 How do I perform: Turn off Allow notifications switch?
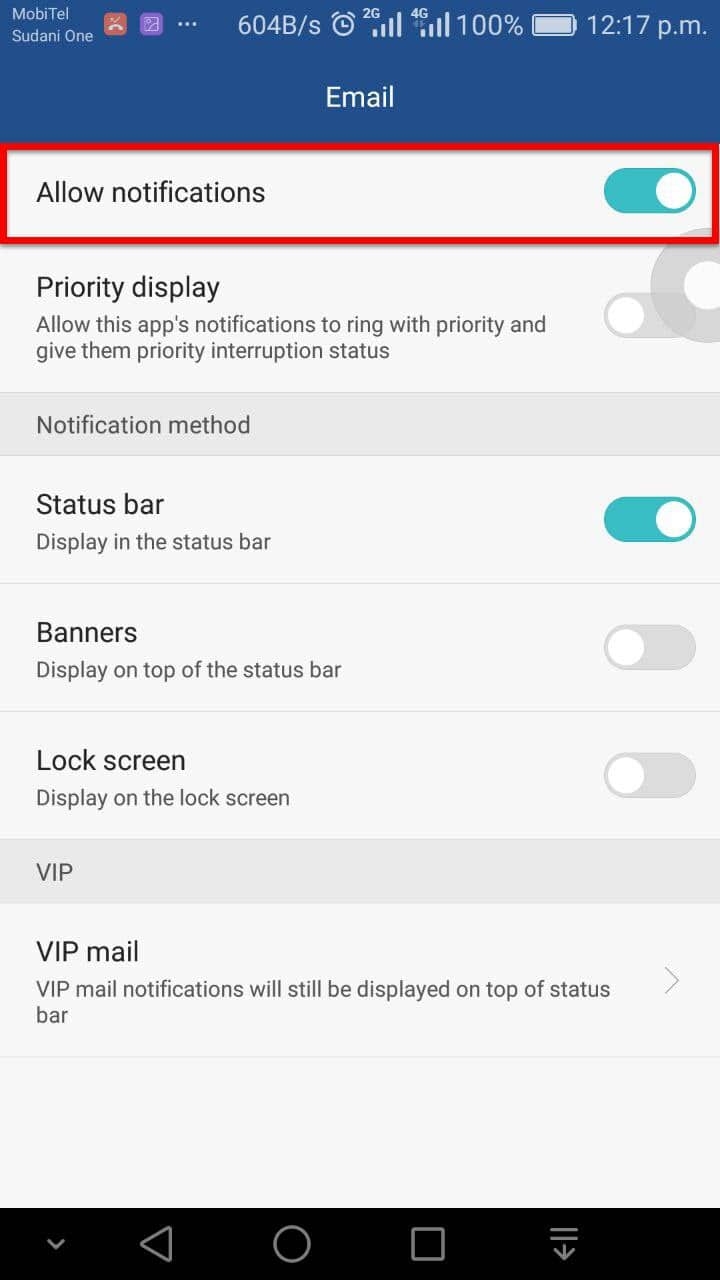649,191
